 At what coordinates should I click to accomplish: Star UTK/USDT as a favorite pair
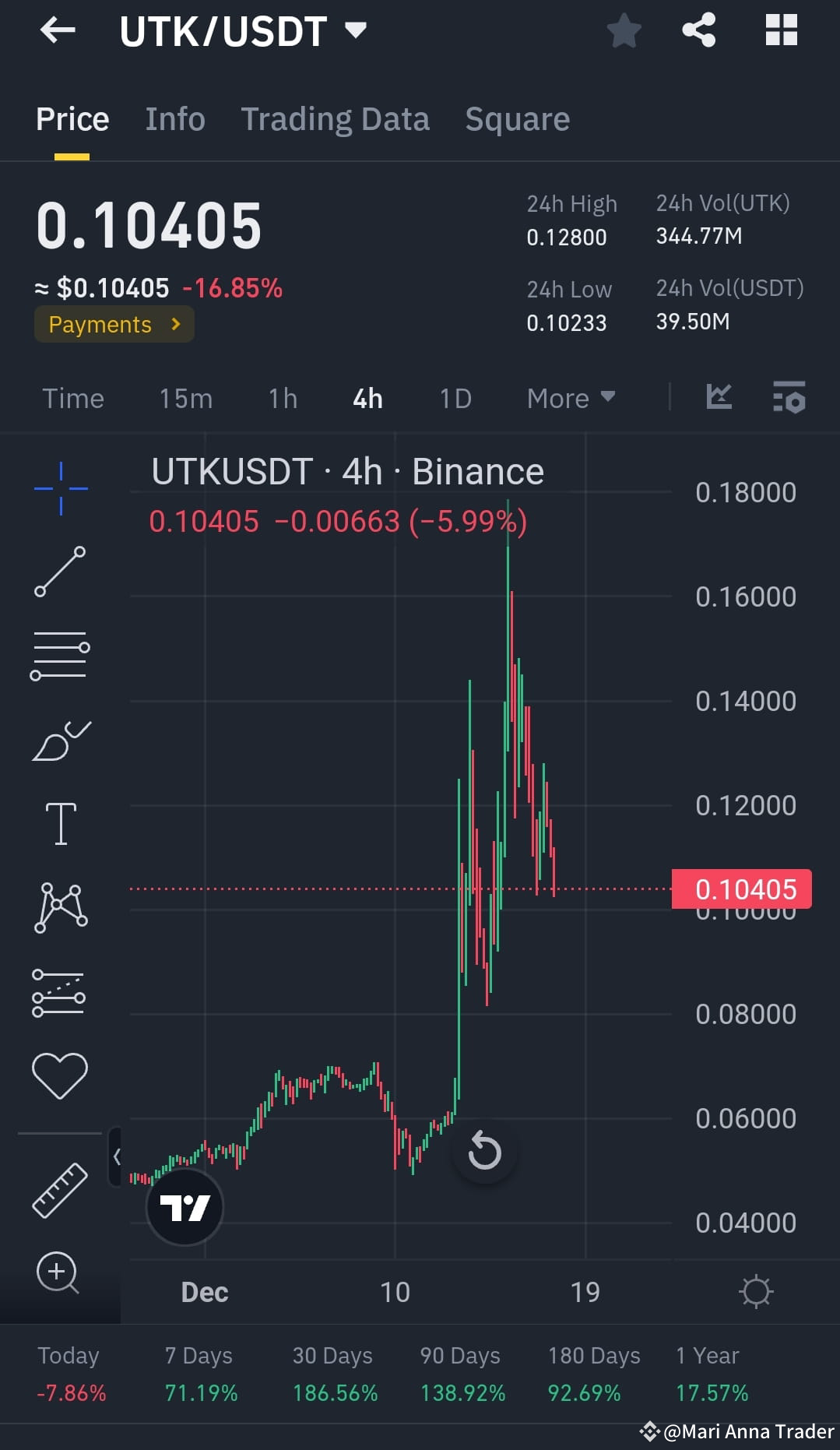click(x=624, y=31)
